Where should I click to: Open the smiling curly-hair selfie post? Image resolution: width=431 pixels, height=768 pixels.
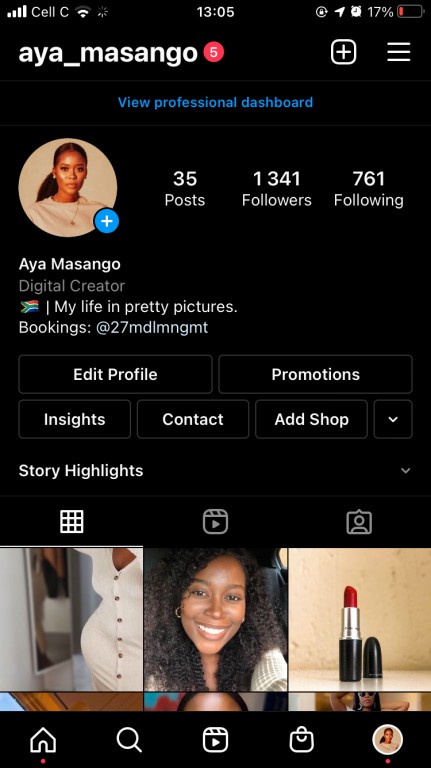(x=216, y=619)
